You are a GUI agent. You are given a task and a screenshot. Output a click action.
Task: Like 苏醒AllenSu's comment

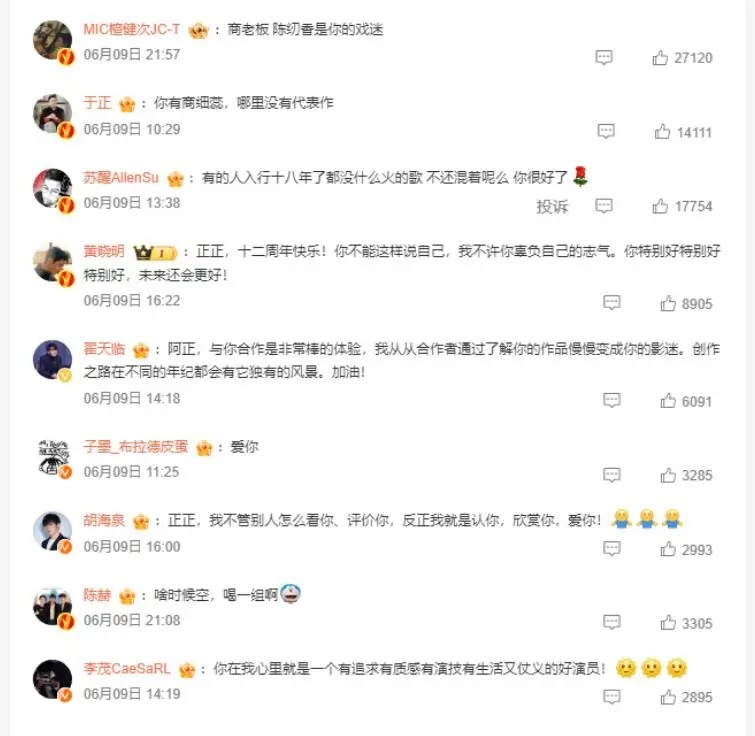pos(660,206)
